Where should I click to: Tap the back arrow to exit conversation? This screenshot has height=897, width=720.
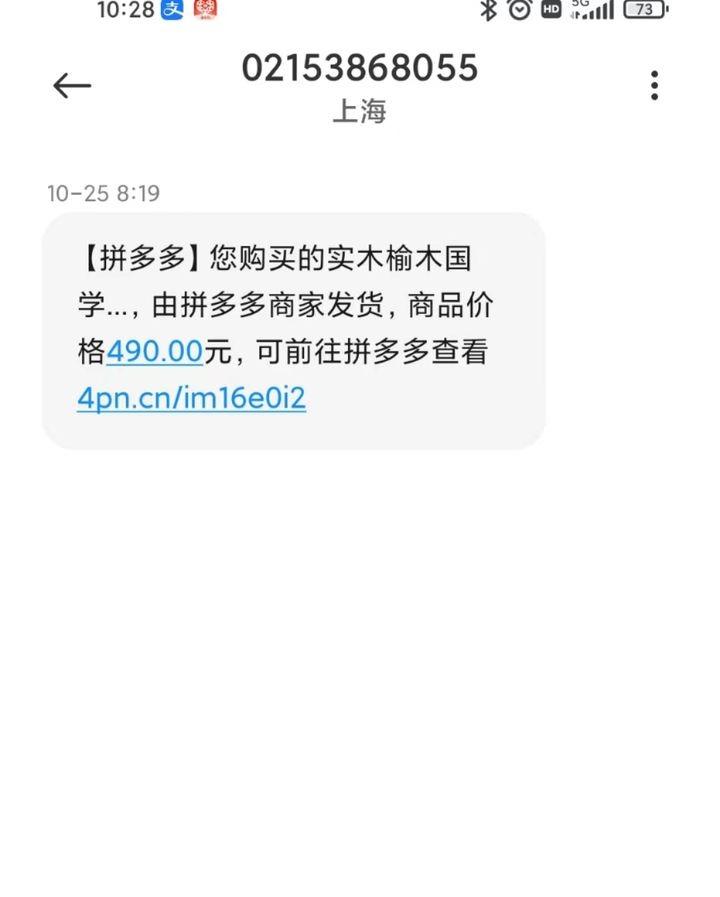pyautogui.click(x=70, y=85)
